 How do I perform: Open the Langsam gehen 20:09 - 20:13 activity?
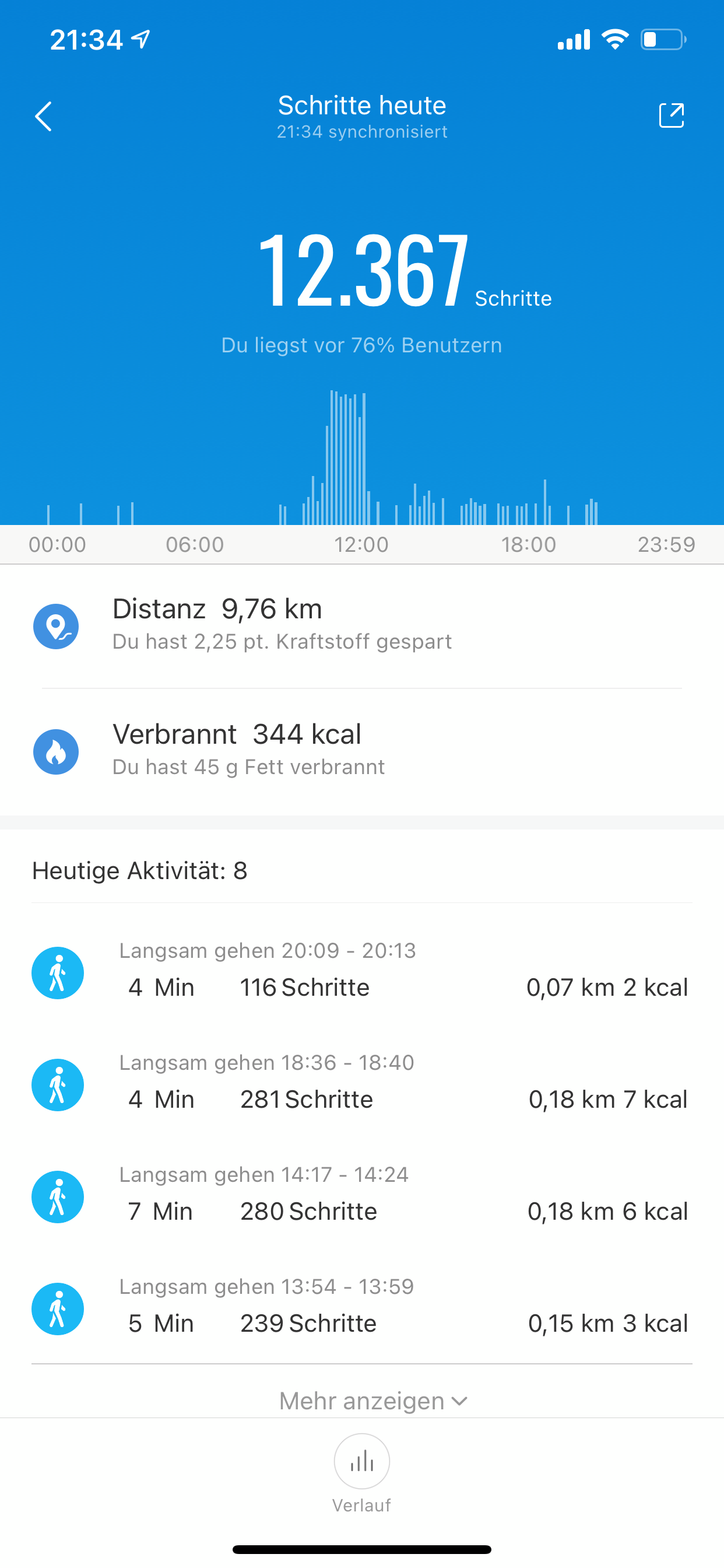[x=362, y=972]
